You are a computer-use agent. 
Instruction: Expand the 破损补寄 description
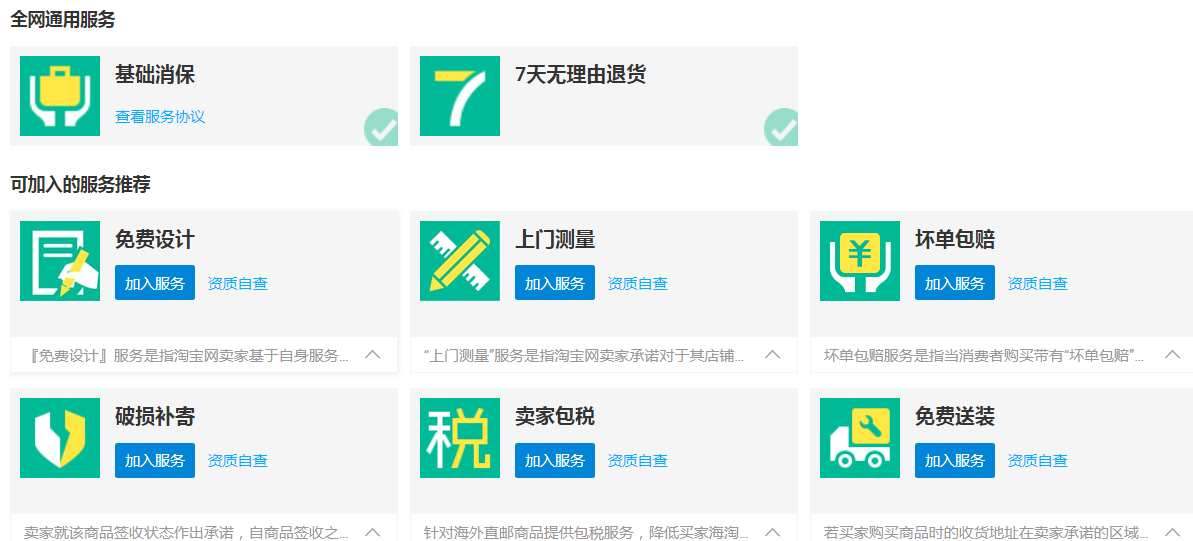tap(372, 532)
